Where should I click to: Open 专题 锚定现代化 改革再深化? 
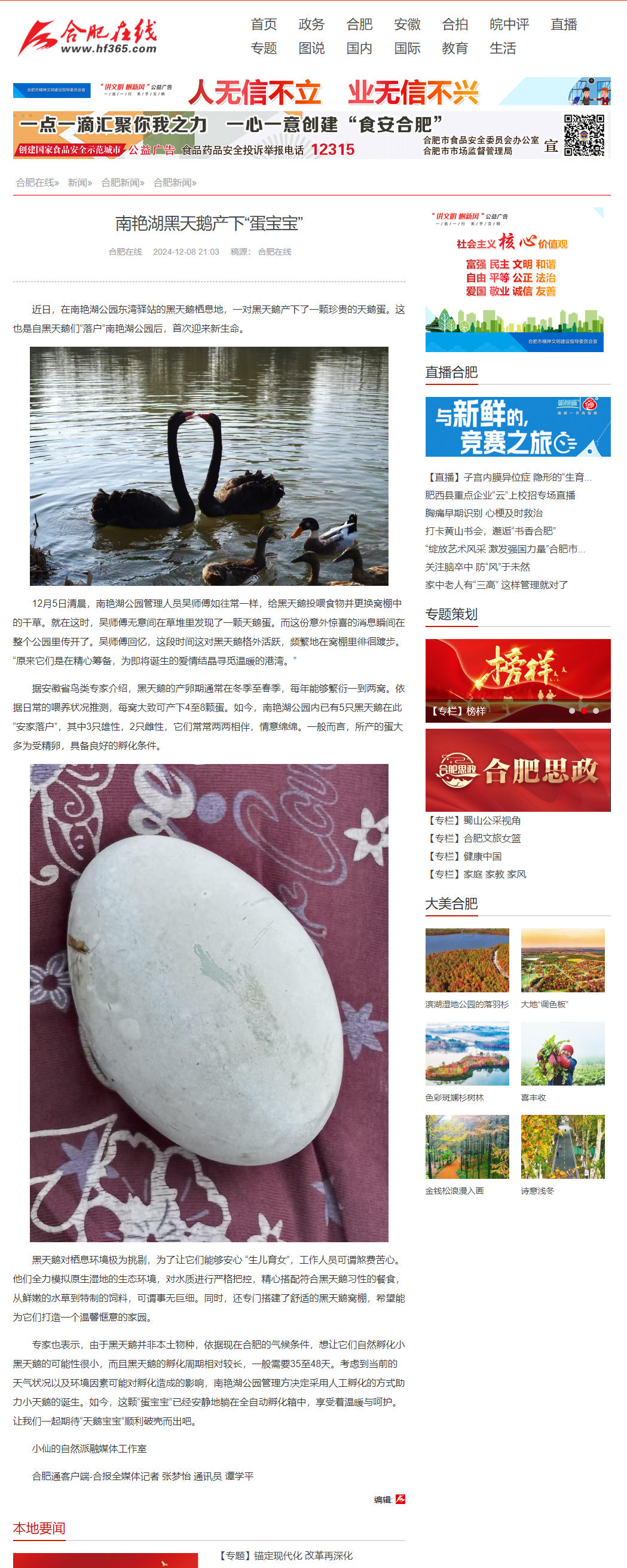coord(286,1555)
